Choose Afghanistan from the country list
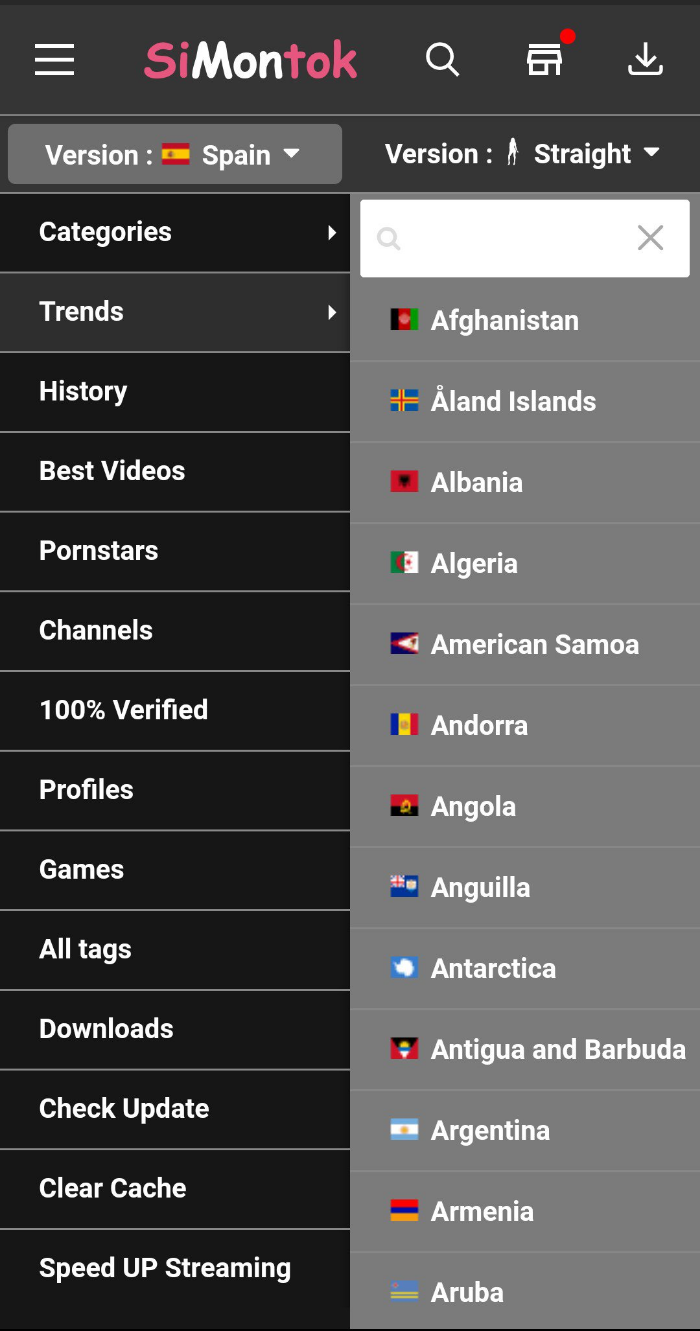700x1331 pixels. tap(505, 321)
